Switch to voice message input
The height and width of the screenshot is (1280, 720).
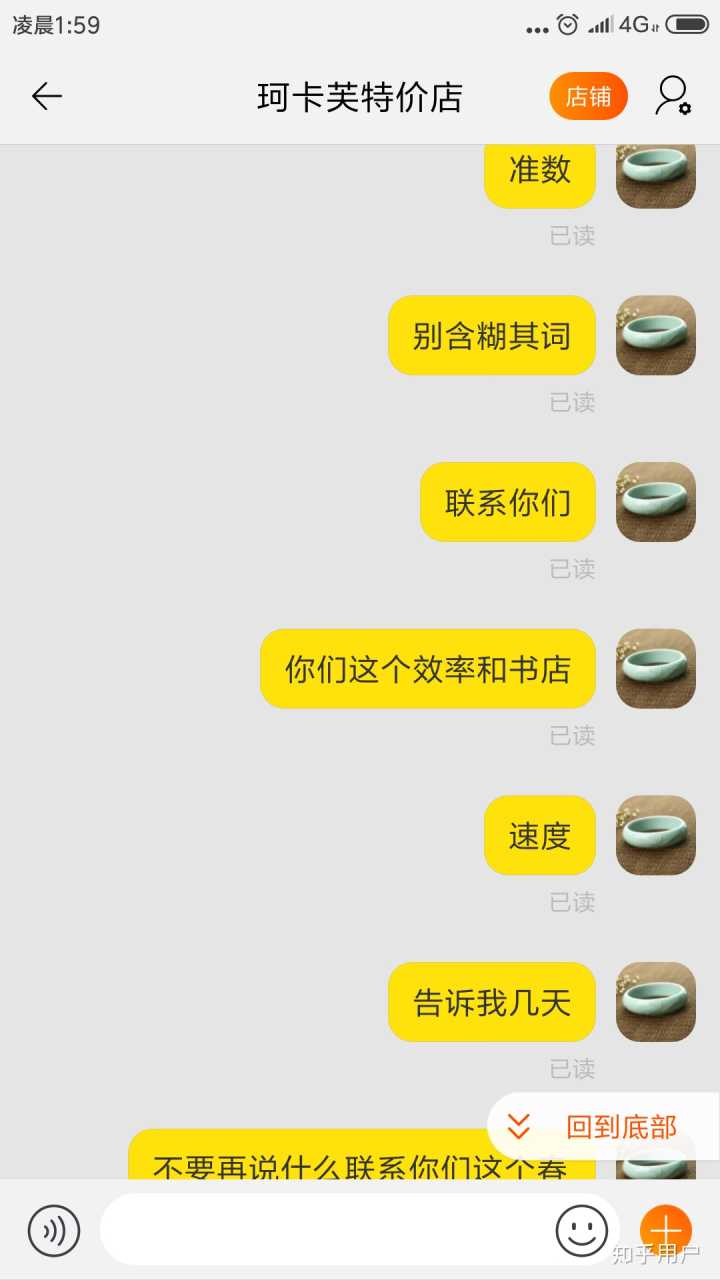pyautogui.click(x=54, y=1231)
